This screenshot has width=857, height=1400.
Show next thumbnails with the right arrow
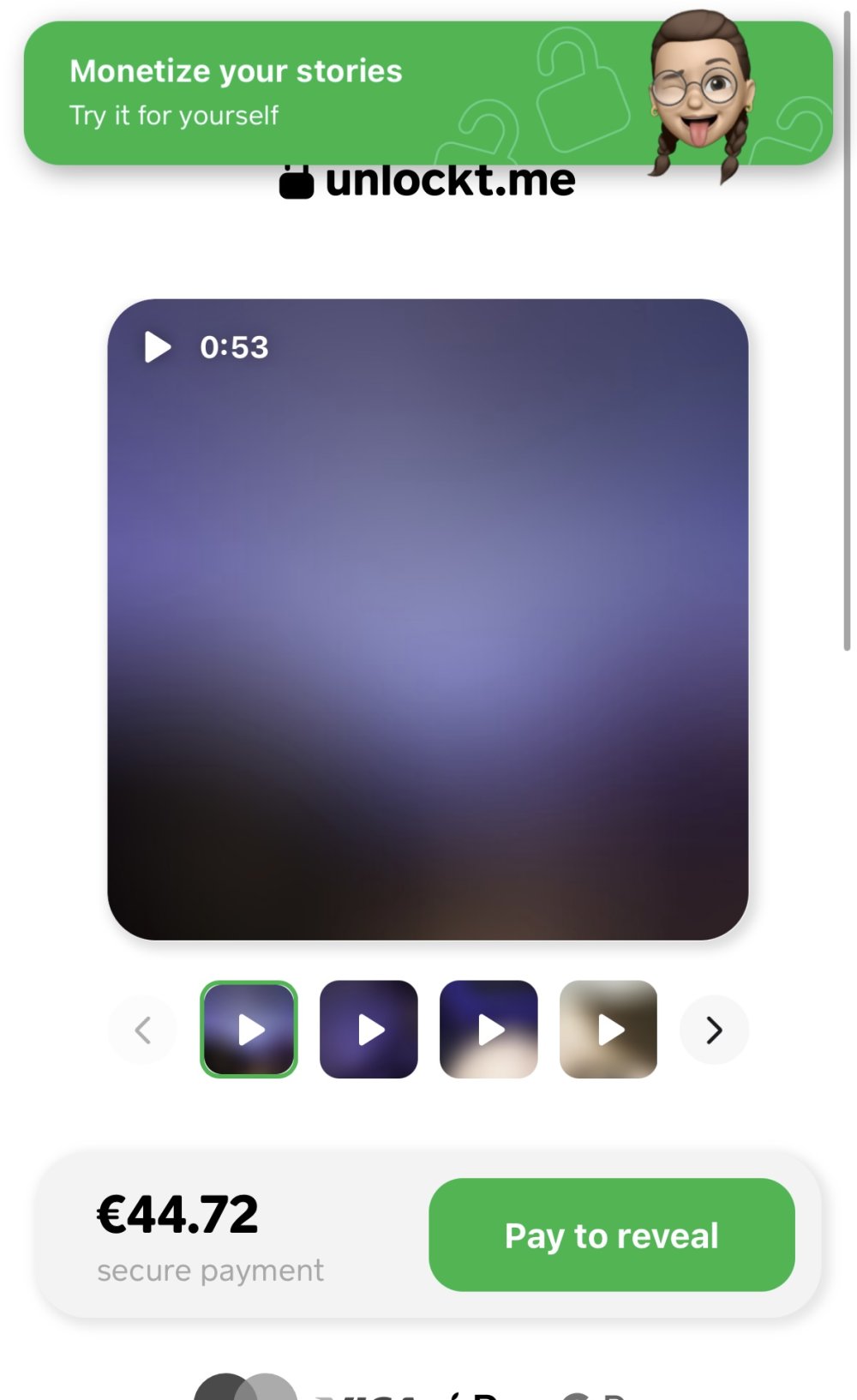(x=714, y=1030)
